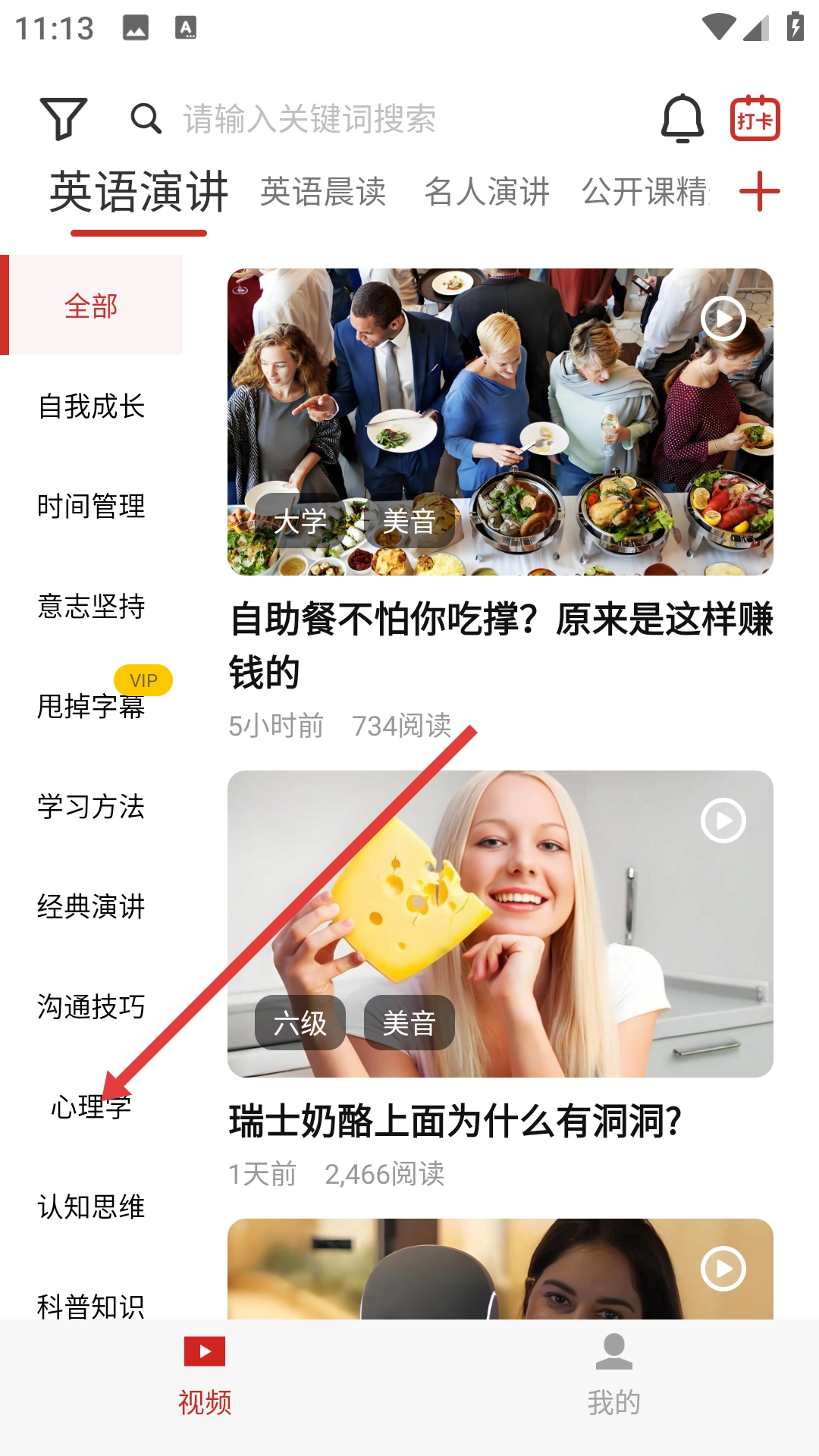The height and width of the screenshot is (1456, 819).
Task: Open the filter funnel icon
Action: click(x=63, y=118)
